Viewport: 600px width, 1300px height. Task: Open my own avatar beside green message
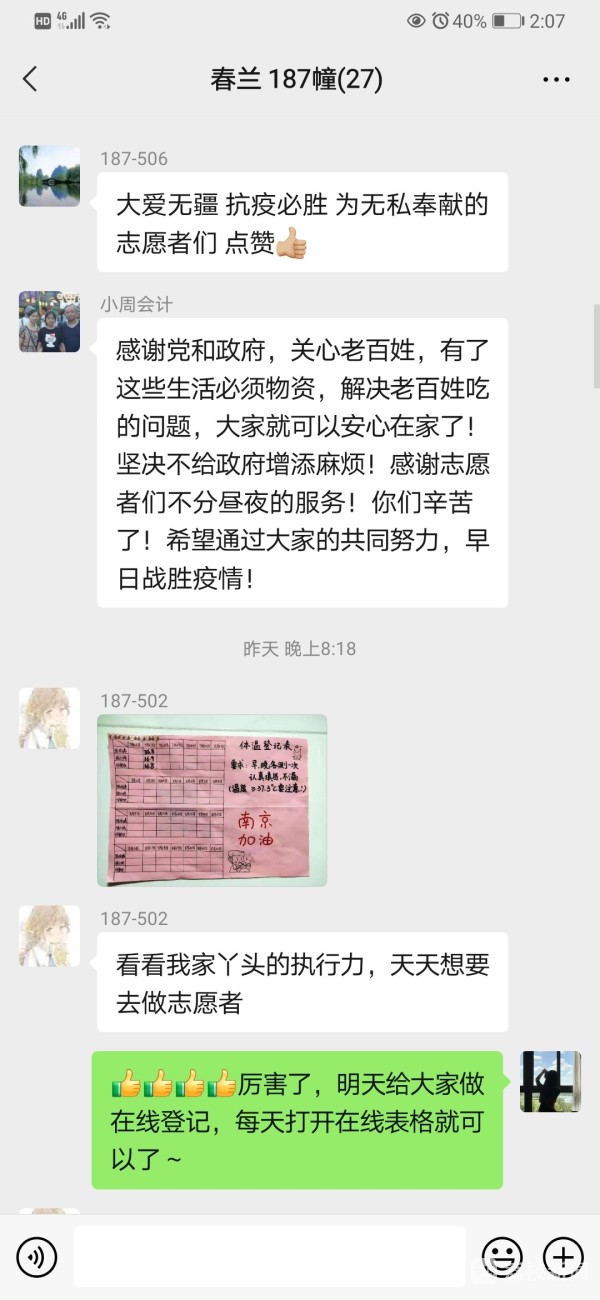(x=550, y=1081)
